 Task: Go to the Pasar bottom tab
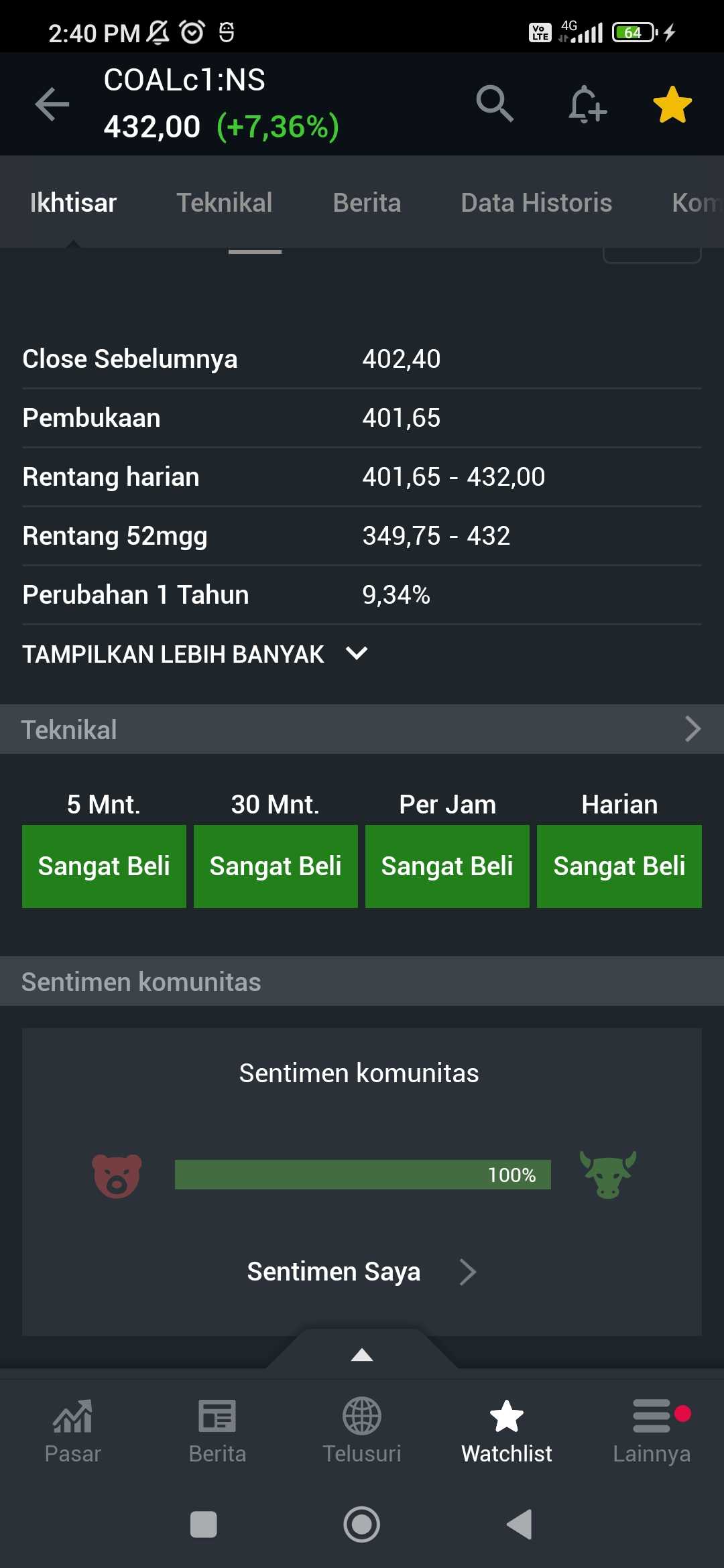(72, 1431)
